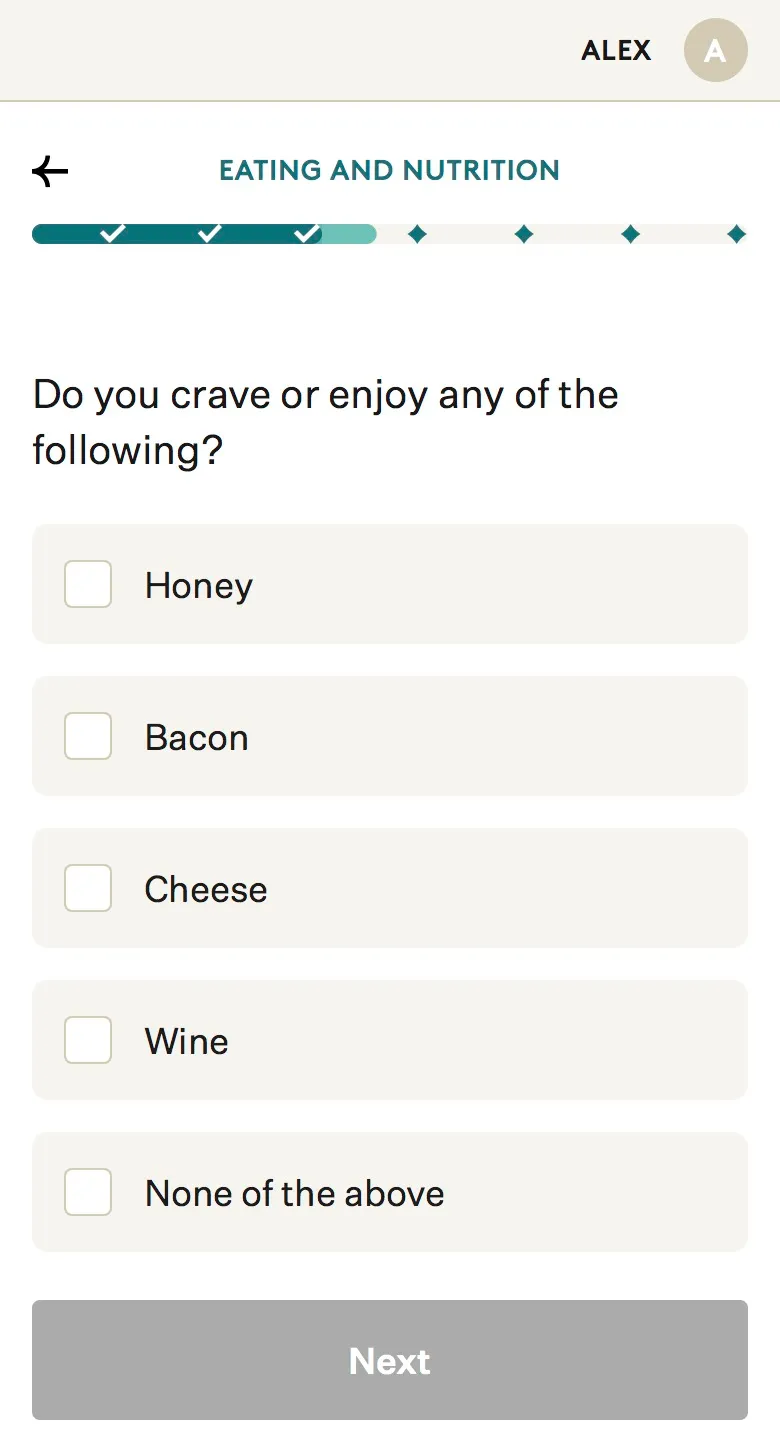The height and width of the screenshot is (1452, 780).
Task: Go back with the arrow icon
Action: [x=50, y=172]
